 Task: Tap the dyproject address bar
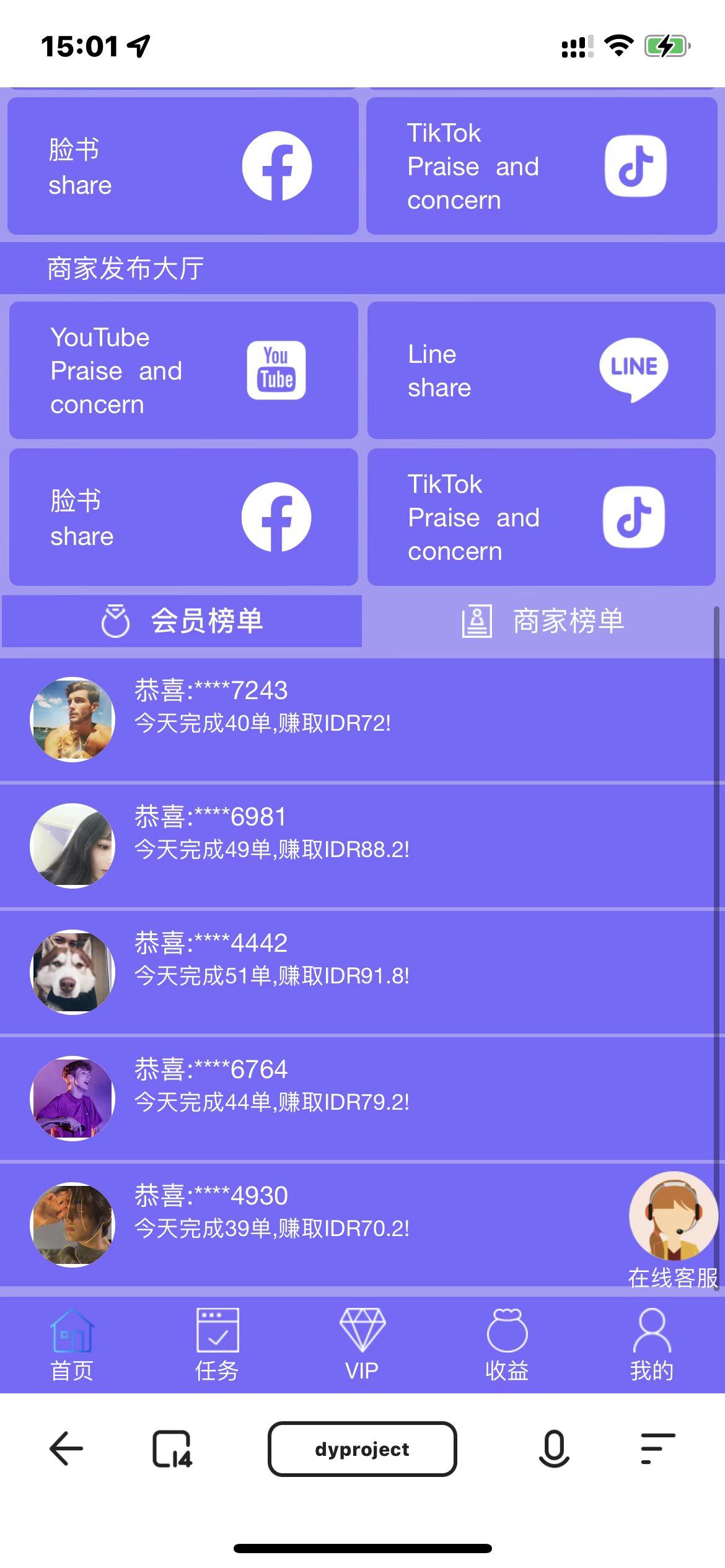click(362, 1449)
